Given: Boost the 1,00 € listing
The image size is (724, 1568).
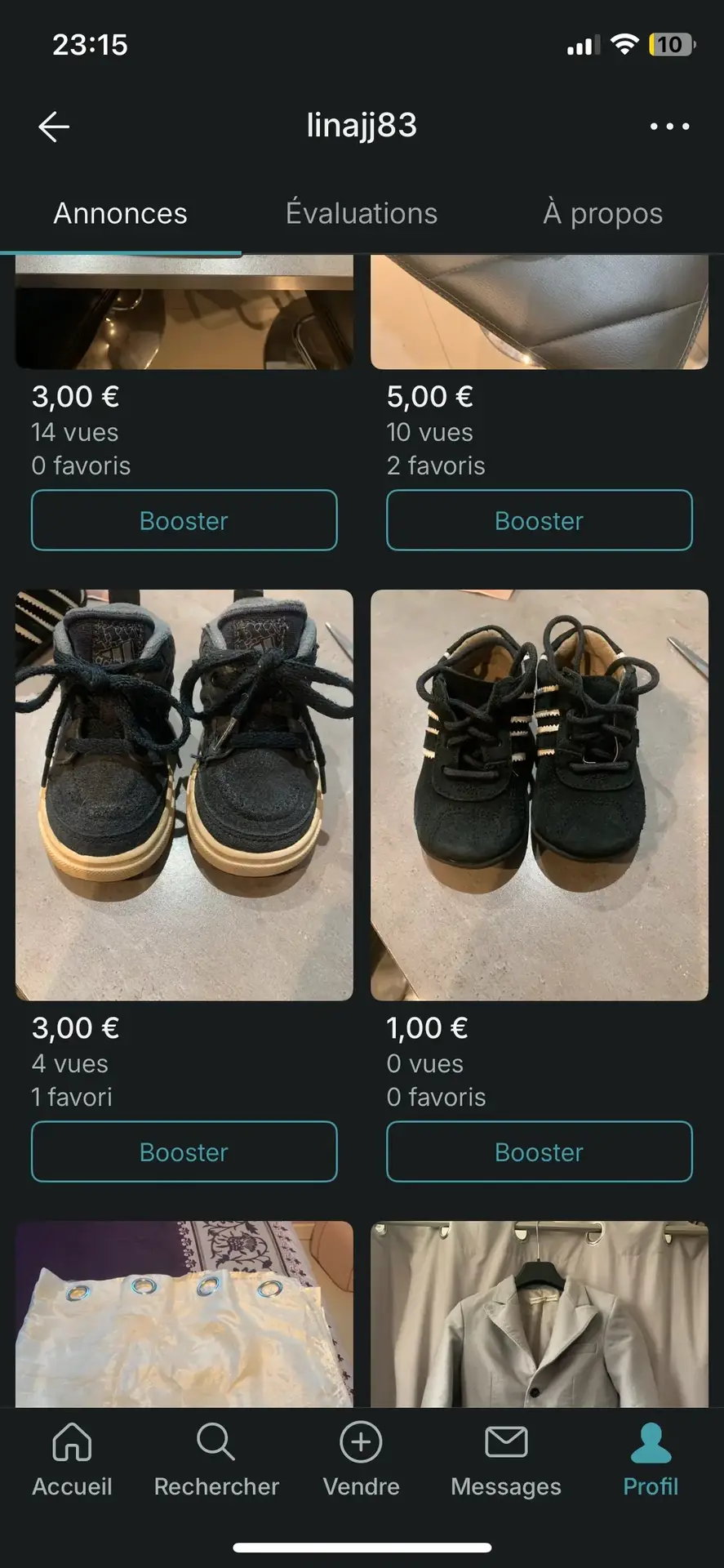Looking at the screenshot, I should tap(539, 1151).
